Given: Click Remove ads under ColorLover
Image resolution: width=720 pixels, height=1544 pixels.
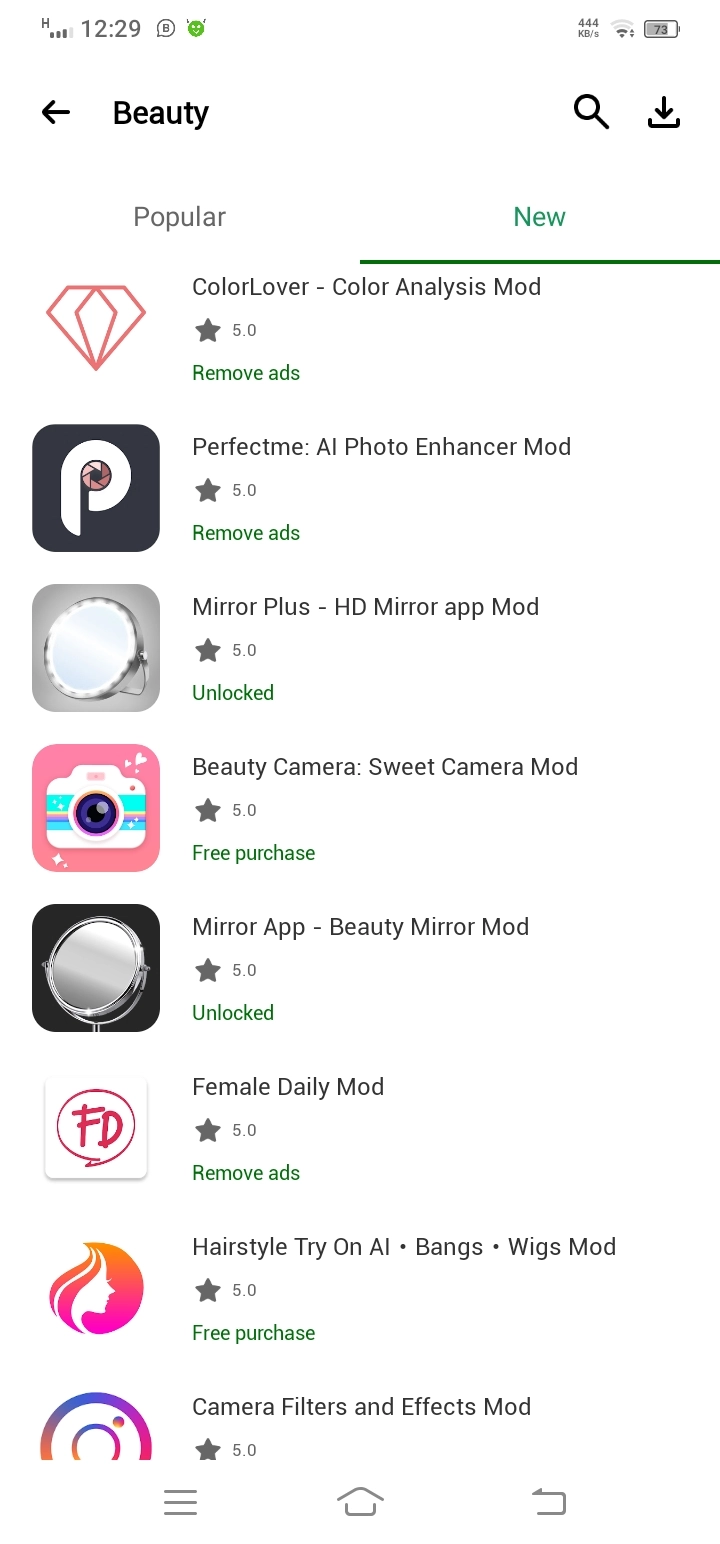Looking at the screenshot, I should 246,372.
